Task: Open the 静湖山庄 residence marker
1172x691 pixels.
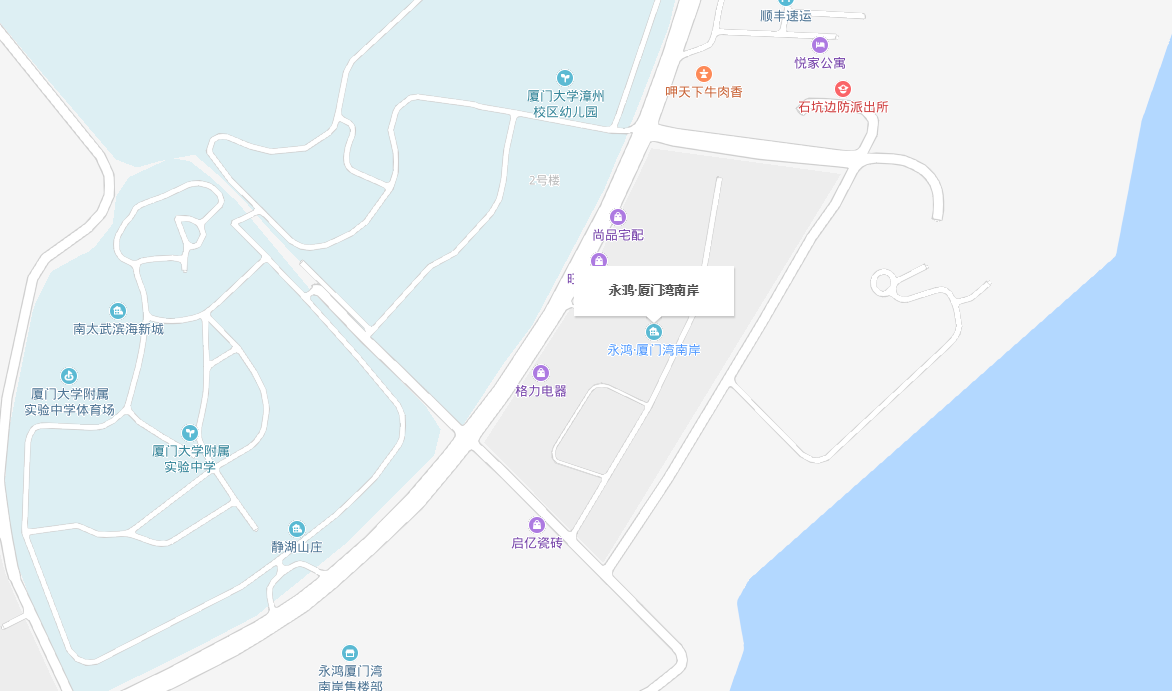Action: tap(297, 529)
